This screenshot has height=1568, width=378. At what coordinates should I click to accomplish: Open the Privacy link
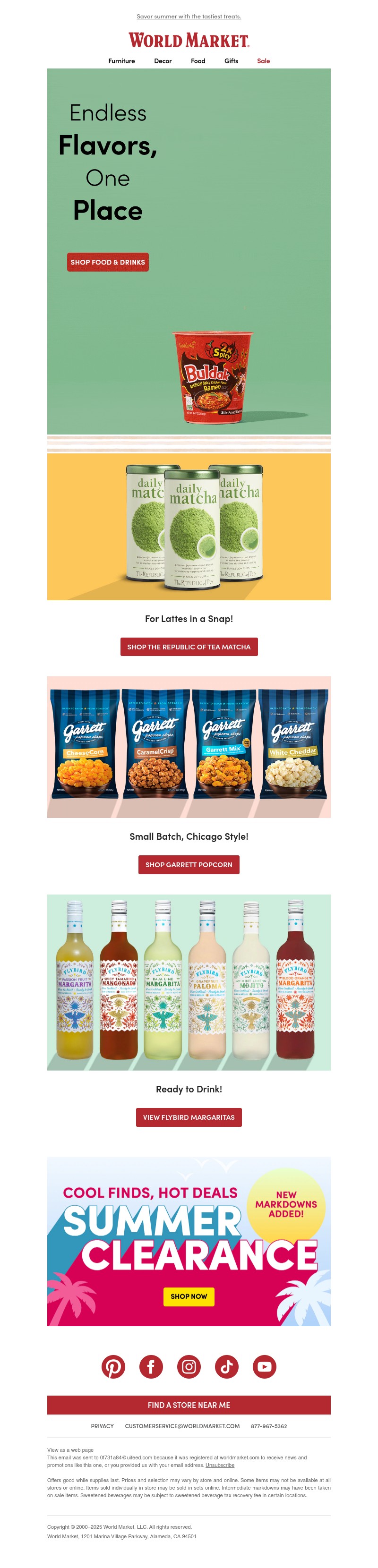pyautogui.click(x=102, y=1426)
